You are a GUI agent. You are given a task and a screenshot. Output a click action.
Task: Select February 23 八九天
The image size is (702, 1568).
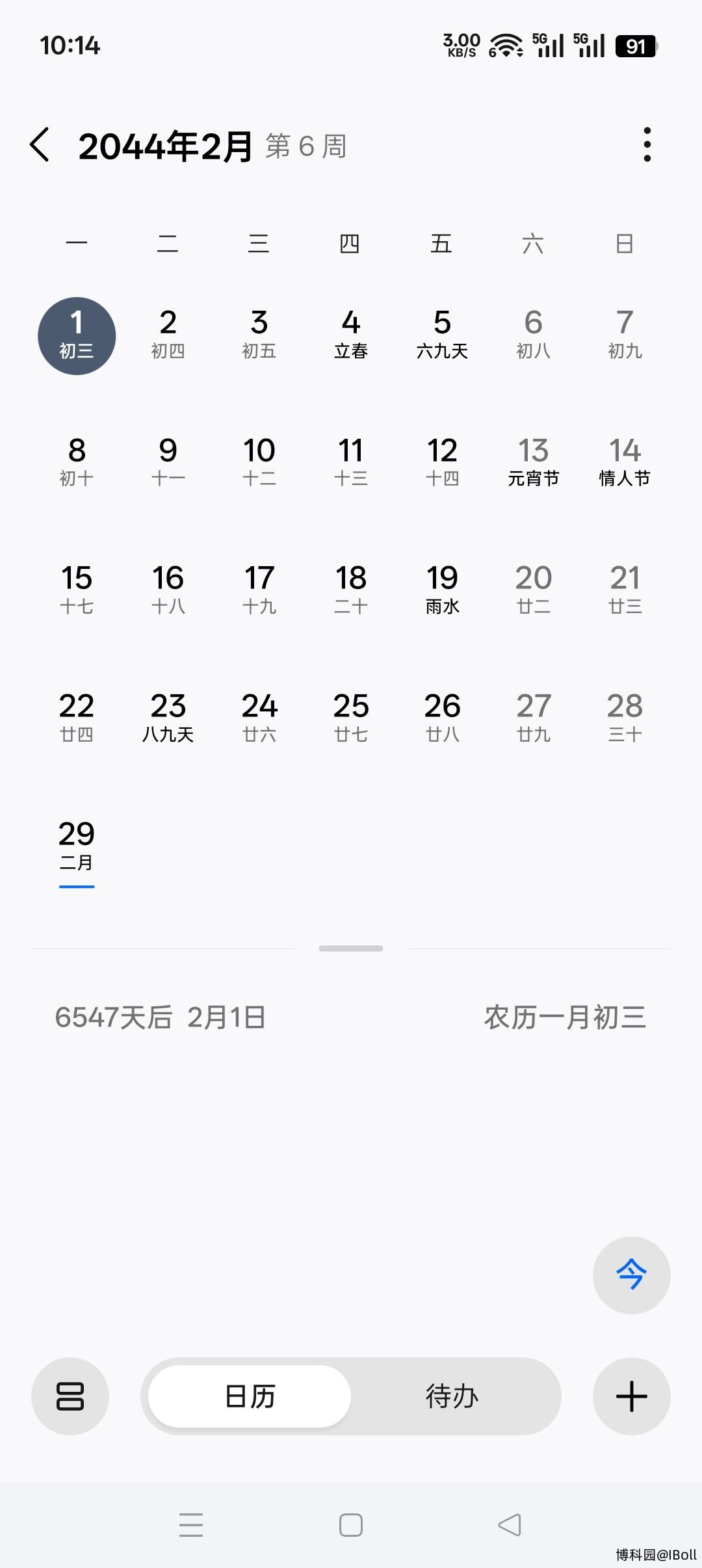pos(168,718)
